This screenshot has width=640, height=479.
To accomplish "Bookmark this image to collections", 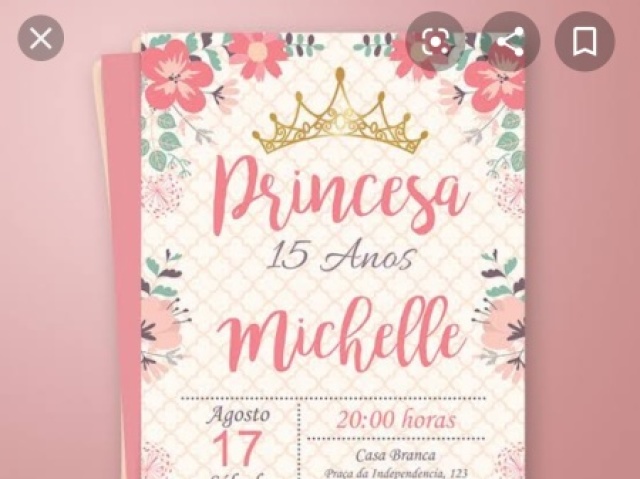I will [585, 41].
